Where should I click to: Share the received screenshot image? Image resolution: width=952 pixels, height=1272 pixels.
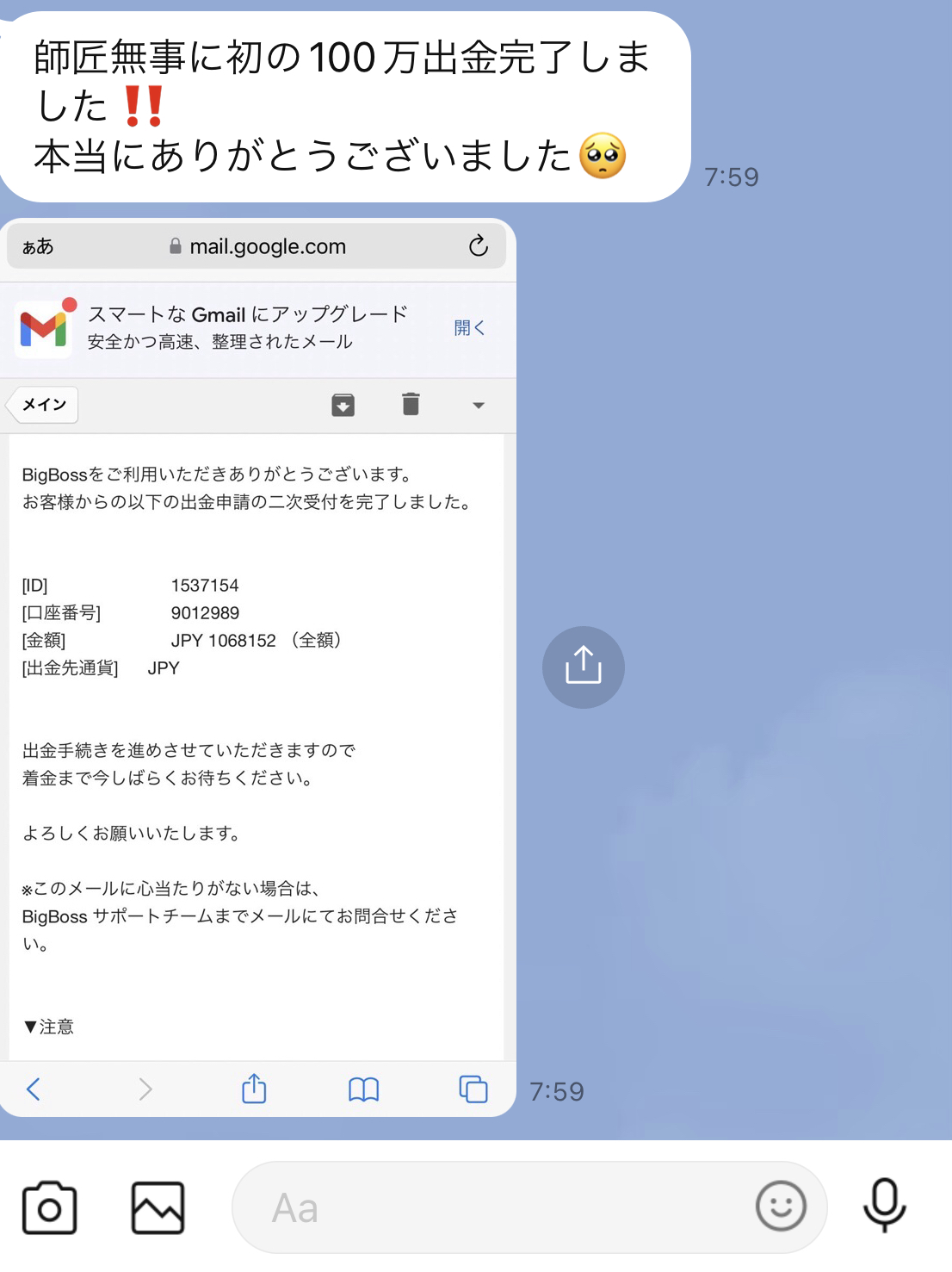(x=583, y=667)
